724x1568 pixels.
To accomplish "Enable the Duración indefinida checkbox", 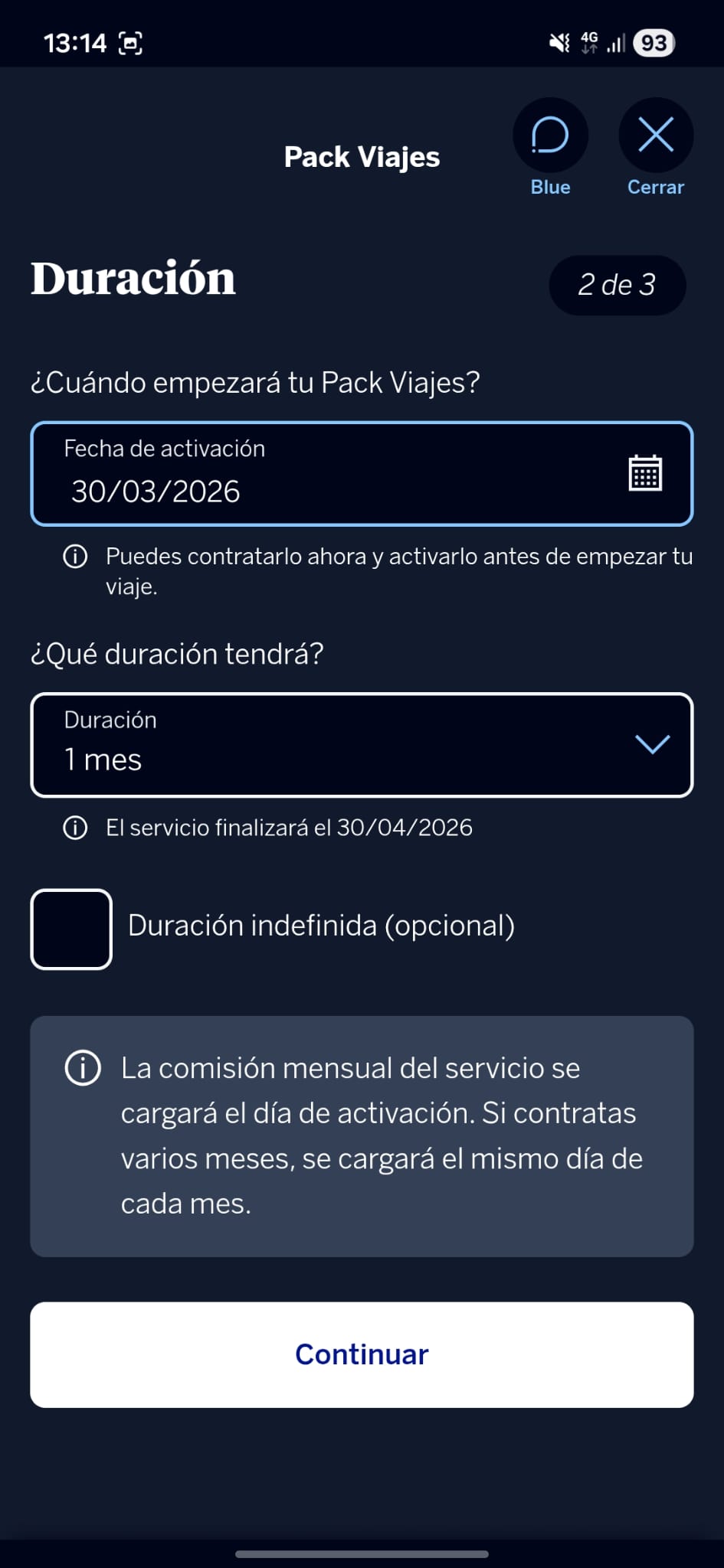I will click(70, 929).
